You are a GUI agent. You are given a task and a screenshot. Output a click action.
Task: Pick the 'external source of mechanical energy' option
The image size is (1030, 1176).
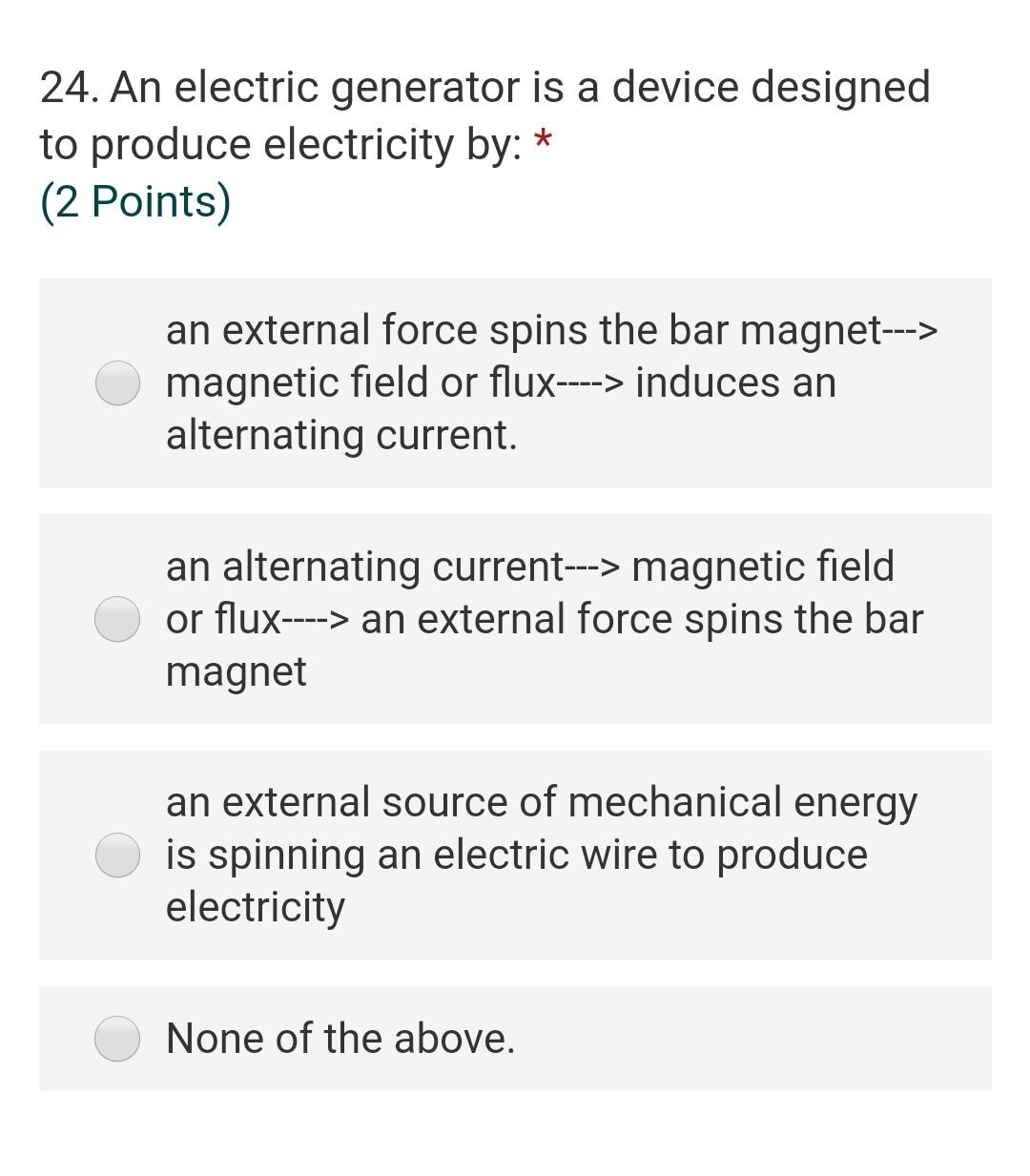118,855
